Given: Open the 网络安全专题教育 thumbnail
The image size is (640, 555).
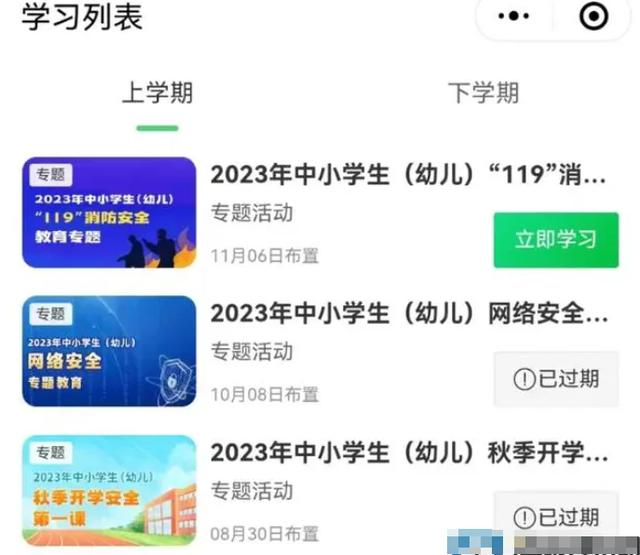Looking at the screenshot, I should pyautogui.click(x=110, y=351).
